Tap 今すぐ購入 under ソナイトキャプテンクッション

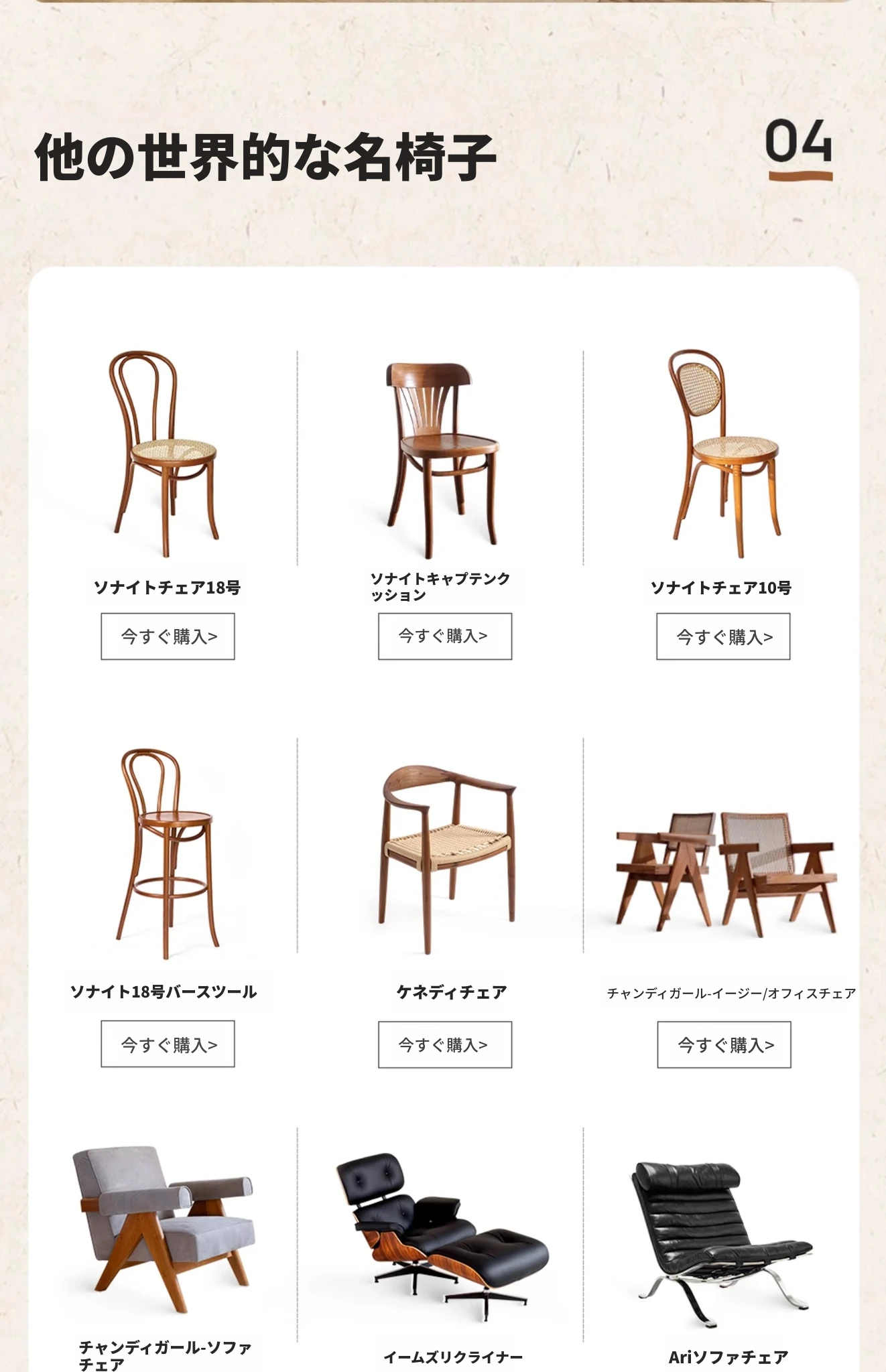coord(444,636)
